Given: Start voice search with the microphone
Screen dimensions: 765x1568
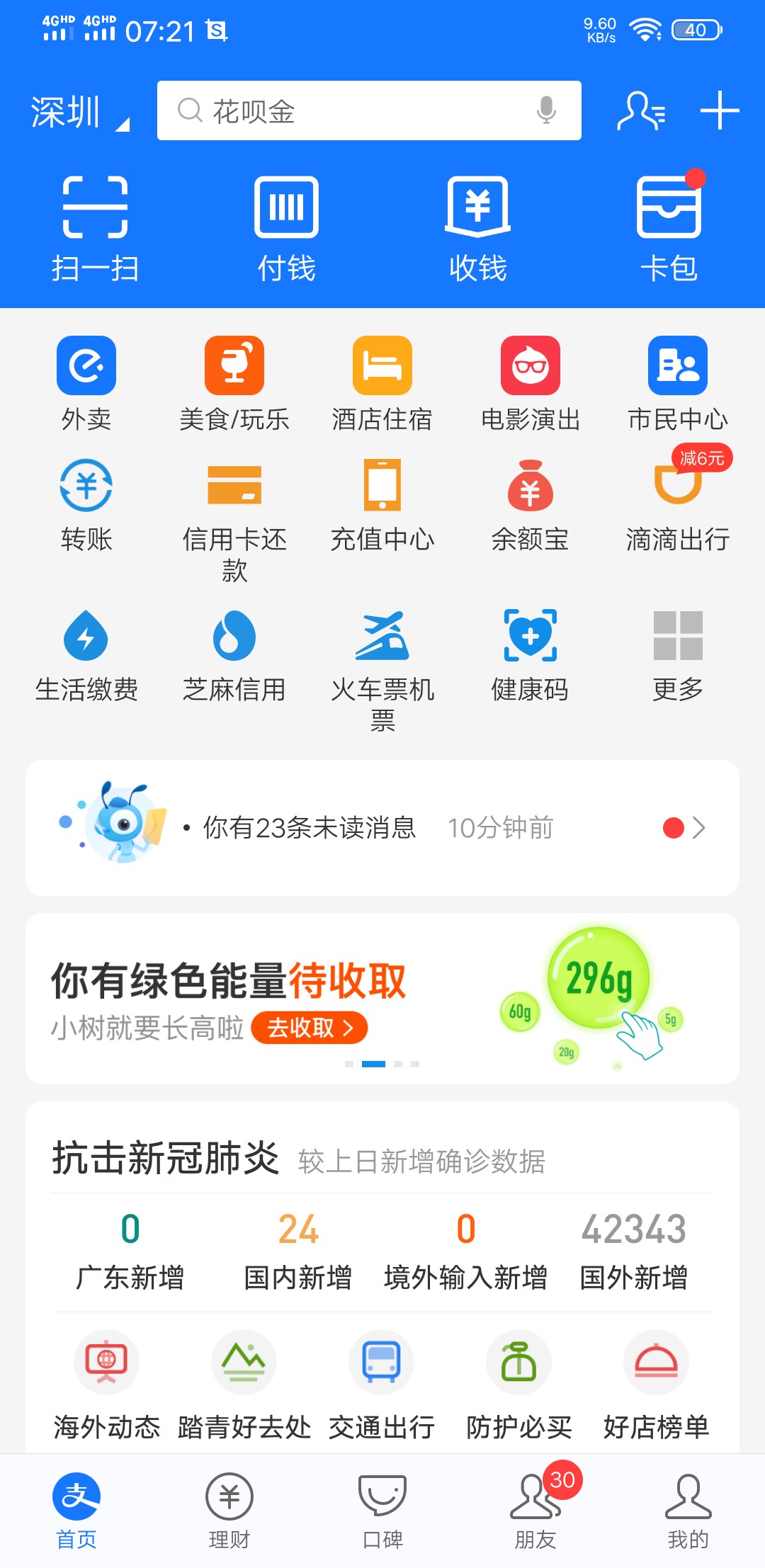Looking at the screenshot, I should point(546,110).
